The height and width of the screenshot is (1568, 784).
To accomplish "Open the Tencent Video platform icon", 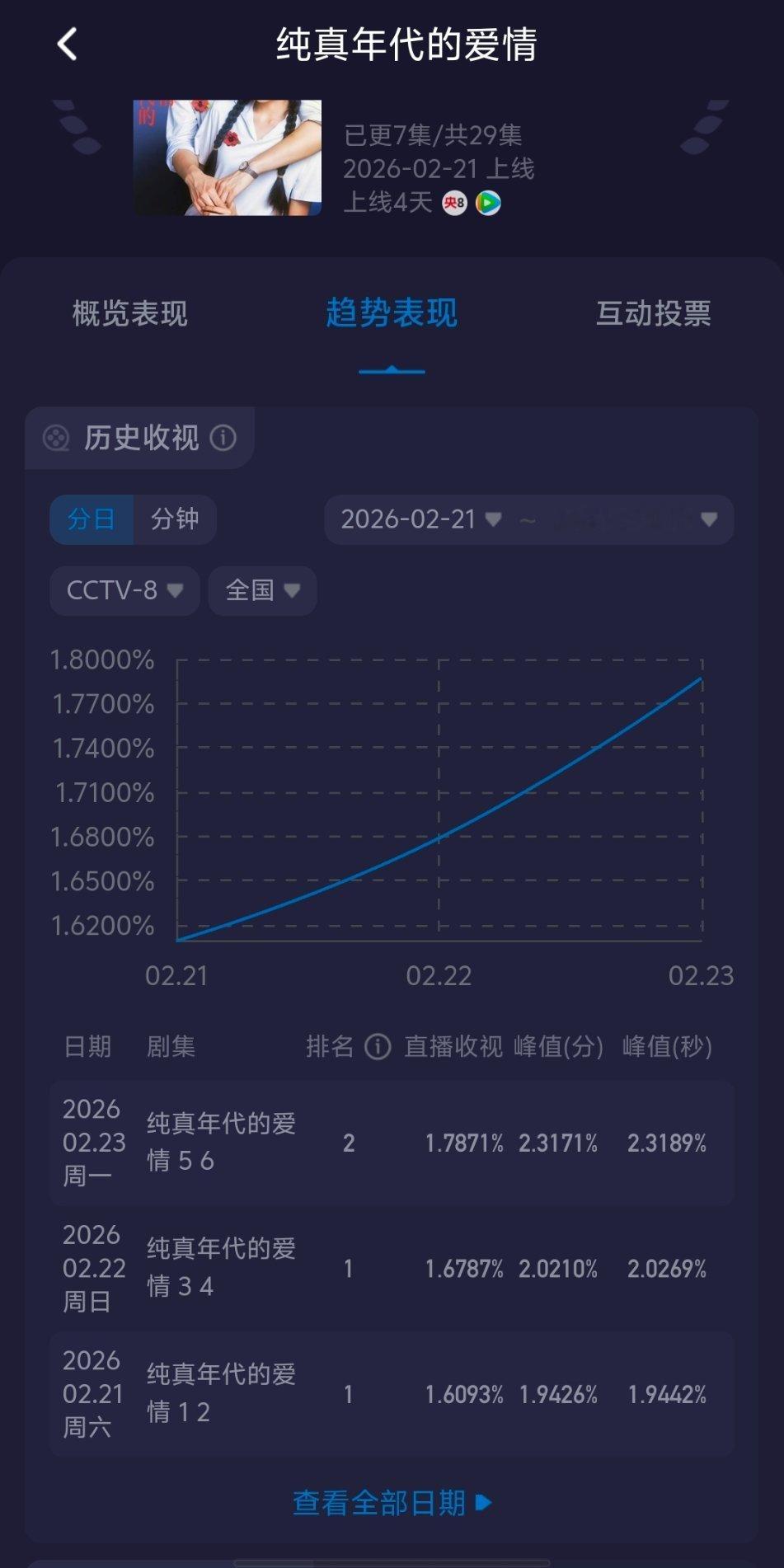I will click(x=488, y=202).
